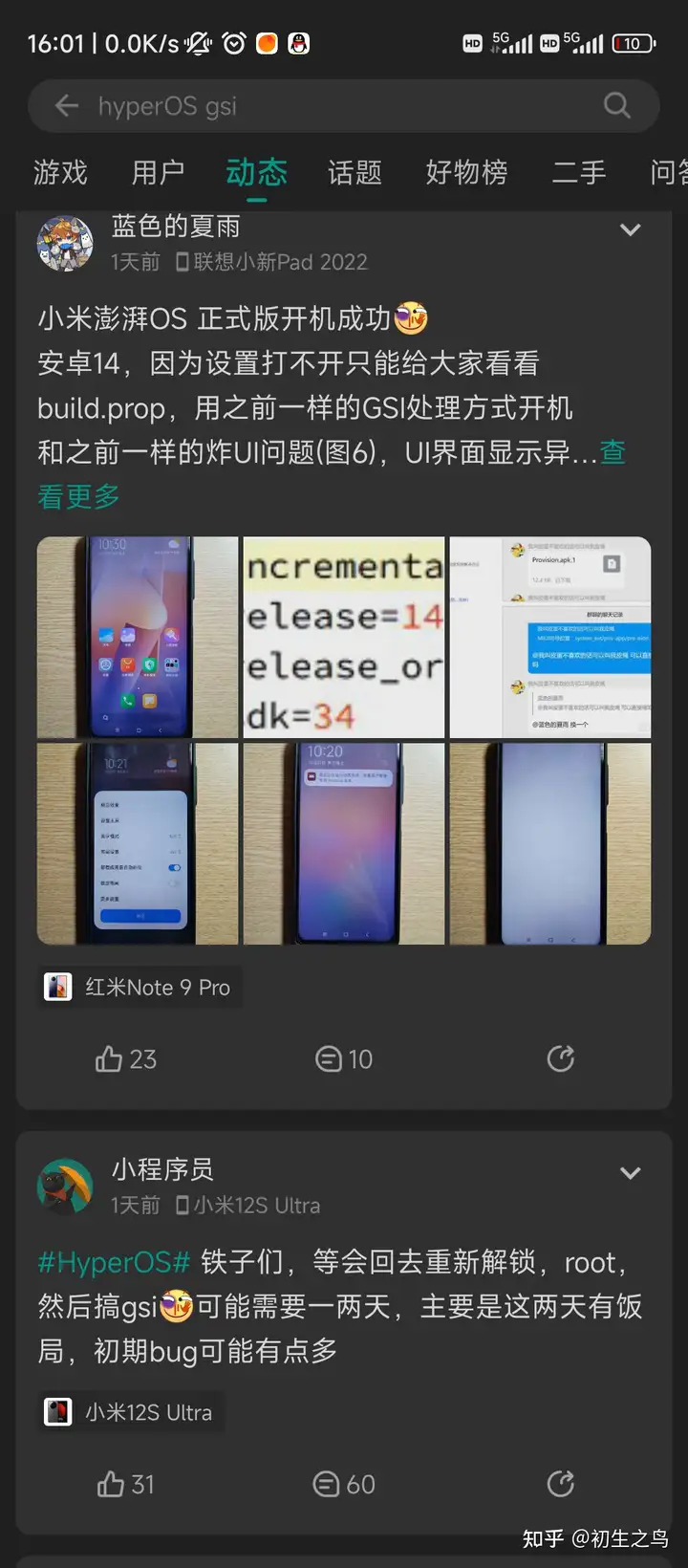Screen dimensions: 688x1568
Task: Like 蓝色的夏雨's post with 23 likes
Action: coord(126,1059)
